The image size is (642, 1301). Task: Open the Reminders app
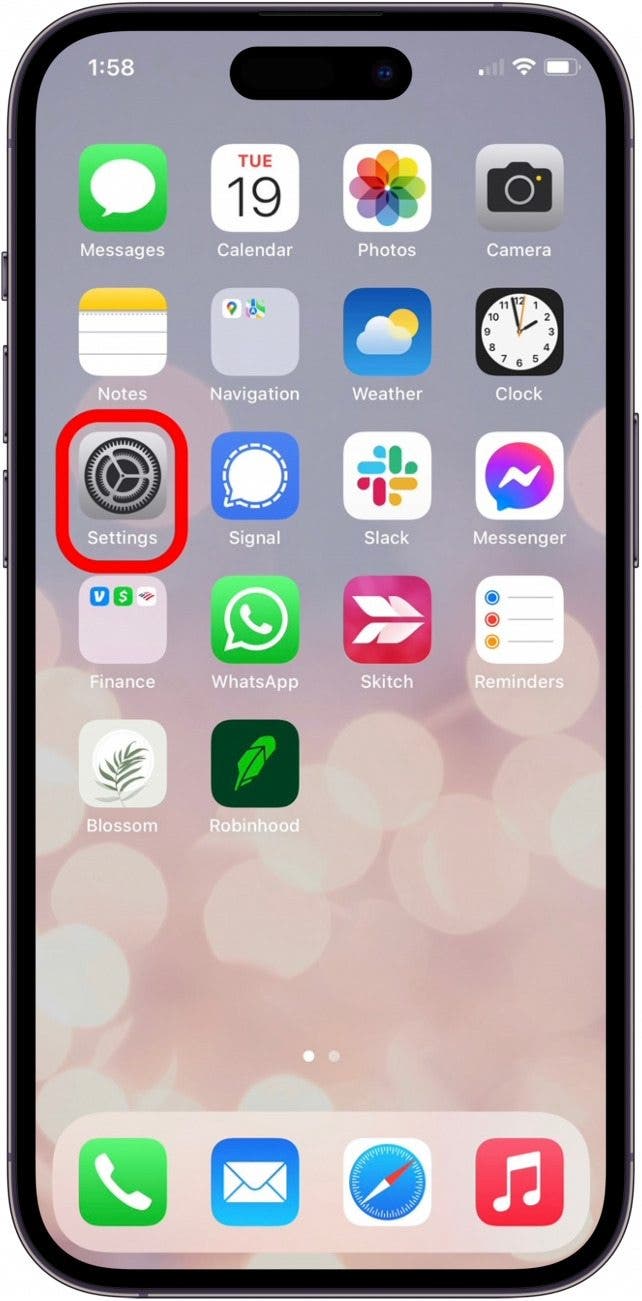tap(519, 620)
